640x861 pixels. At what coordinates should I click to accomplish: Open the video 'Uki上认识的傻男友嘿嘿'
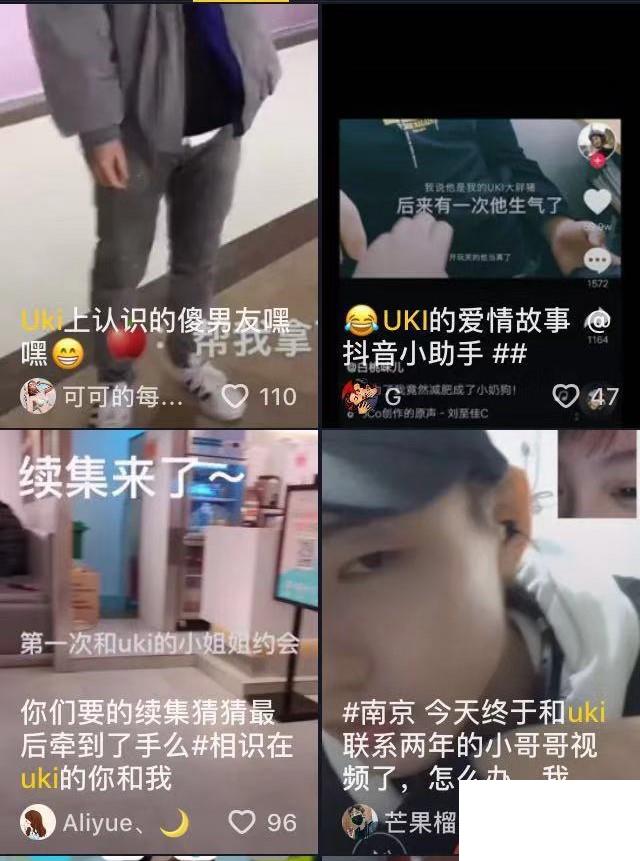(158, 200)
